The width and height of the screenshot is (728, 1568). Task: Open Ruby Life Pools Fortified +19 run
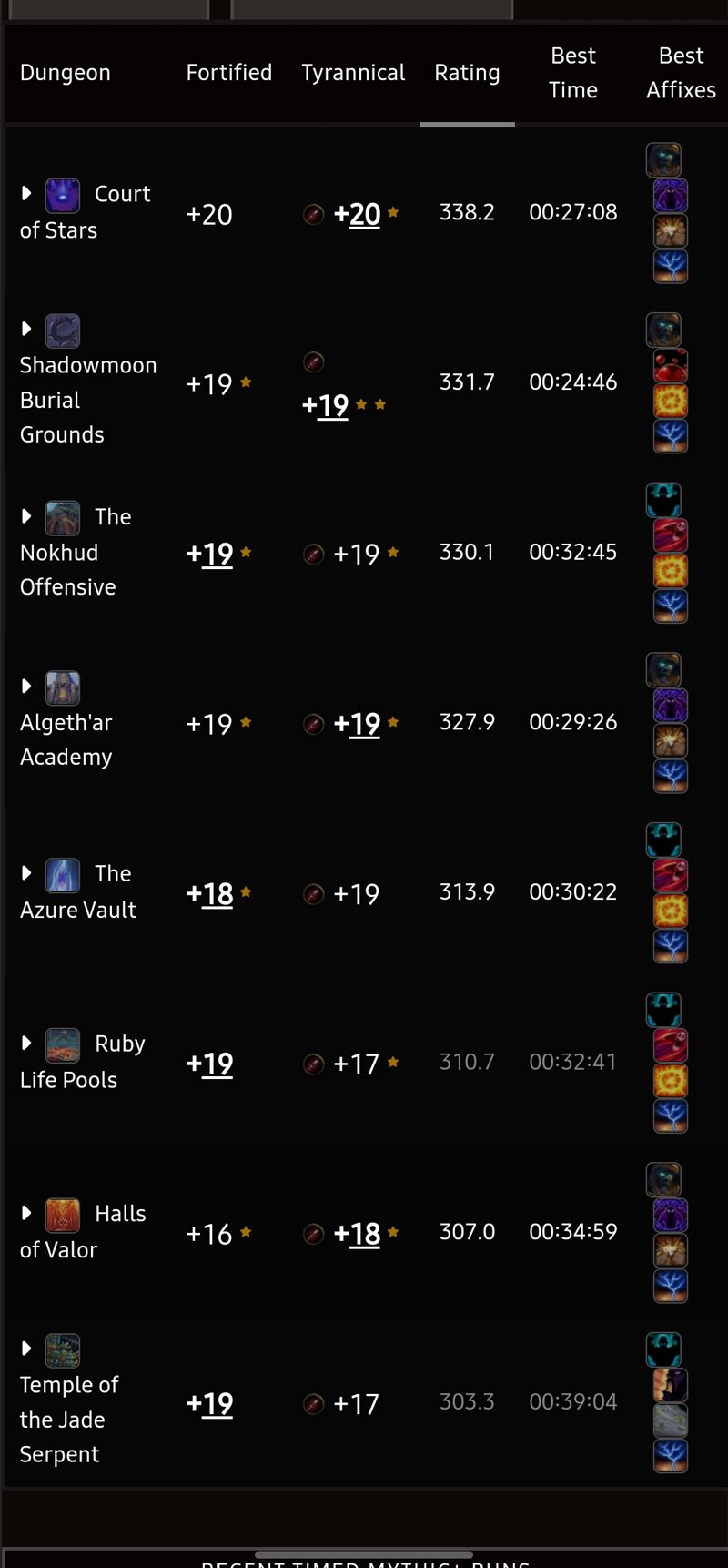coord(210,1064)
